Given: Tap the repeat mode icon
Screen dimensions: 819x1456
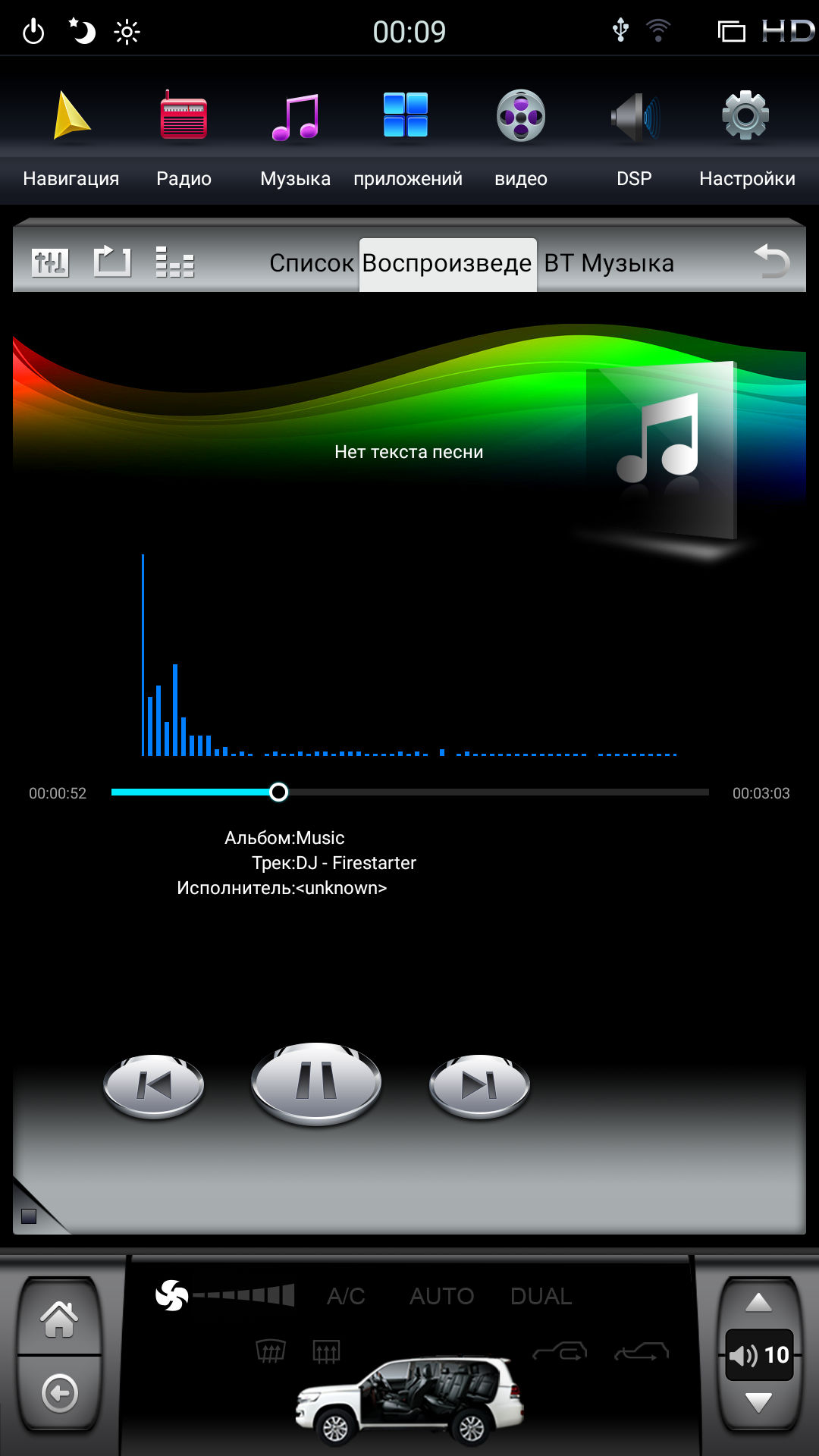Looking at the screenshot, I should click(112, 262).
